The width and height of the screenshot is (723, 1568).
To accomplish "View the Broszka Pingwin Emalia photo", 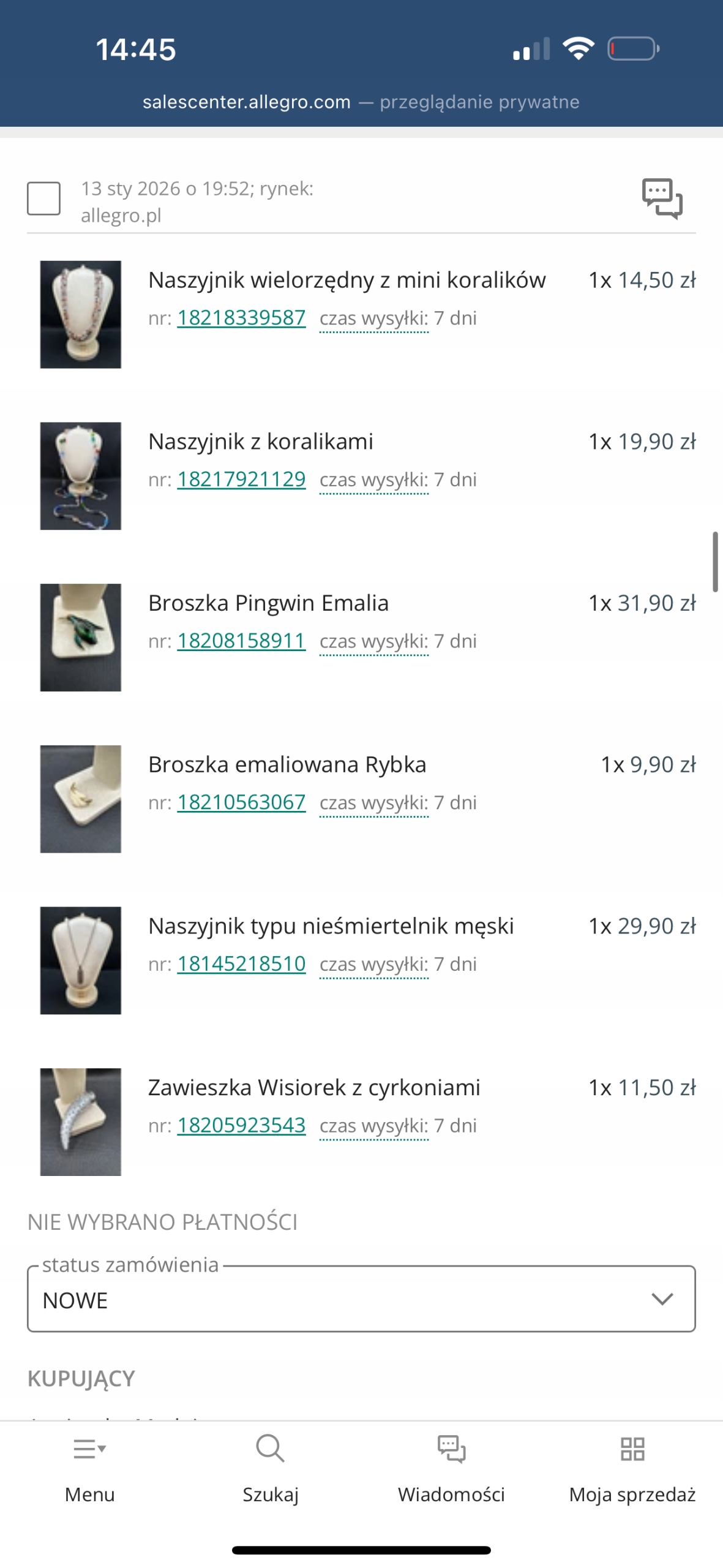I will click(x=81, y=638).
